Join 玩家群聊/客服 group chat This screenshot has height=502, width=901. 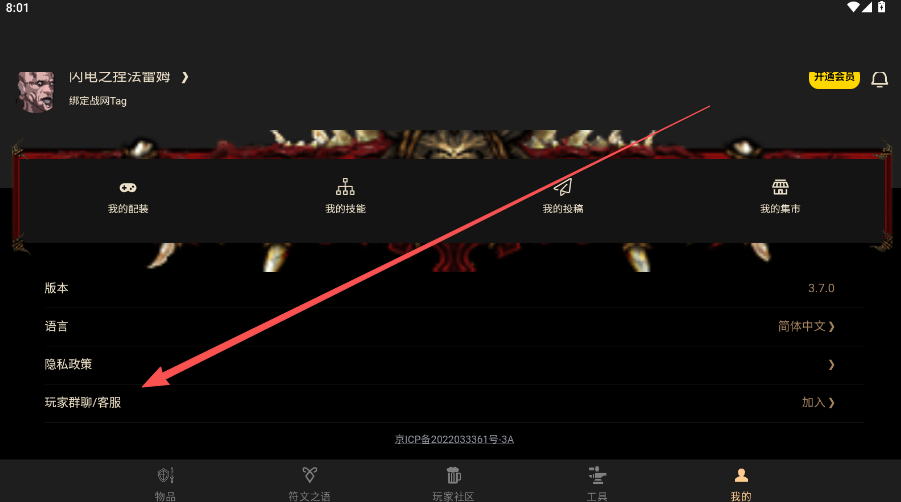point(817,402)
